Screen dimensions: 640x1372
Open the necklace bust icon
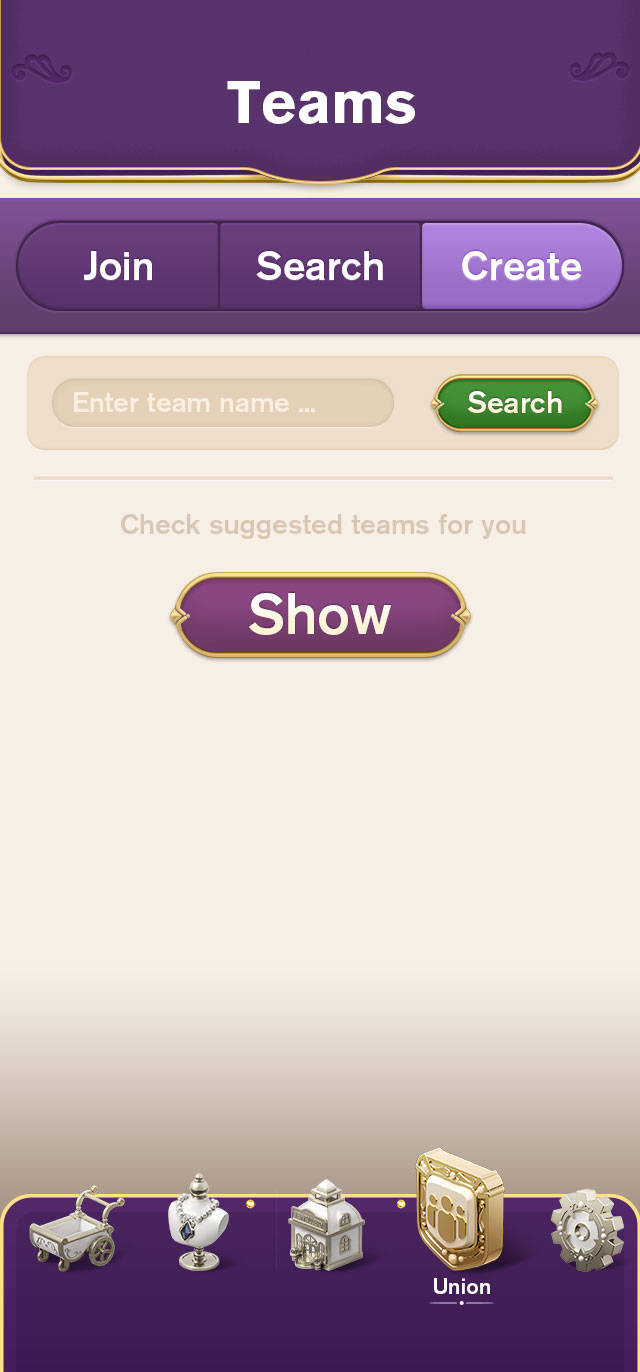(x=196, y=1224)
